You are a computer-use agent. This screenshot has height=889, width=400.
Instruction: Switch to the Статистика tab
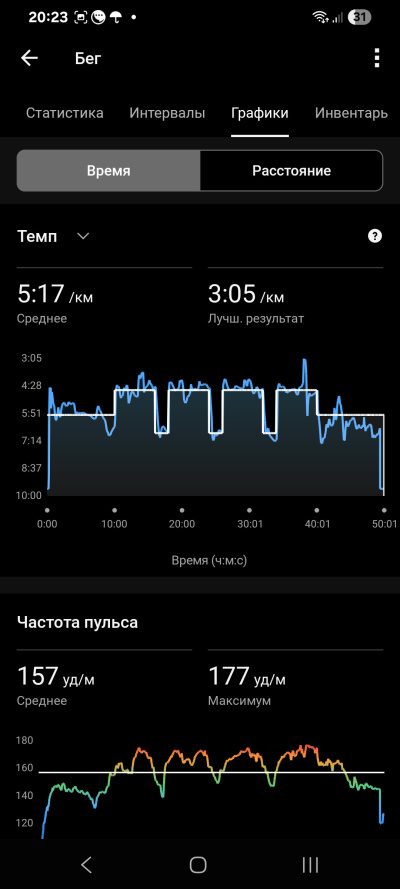pos(65,113)
